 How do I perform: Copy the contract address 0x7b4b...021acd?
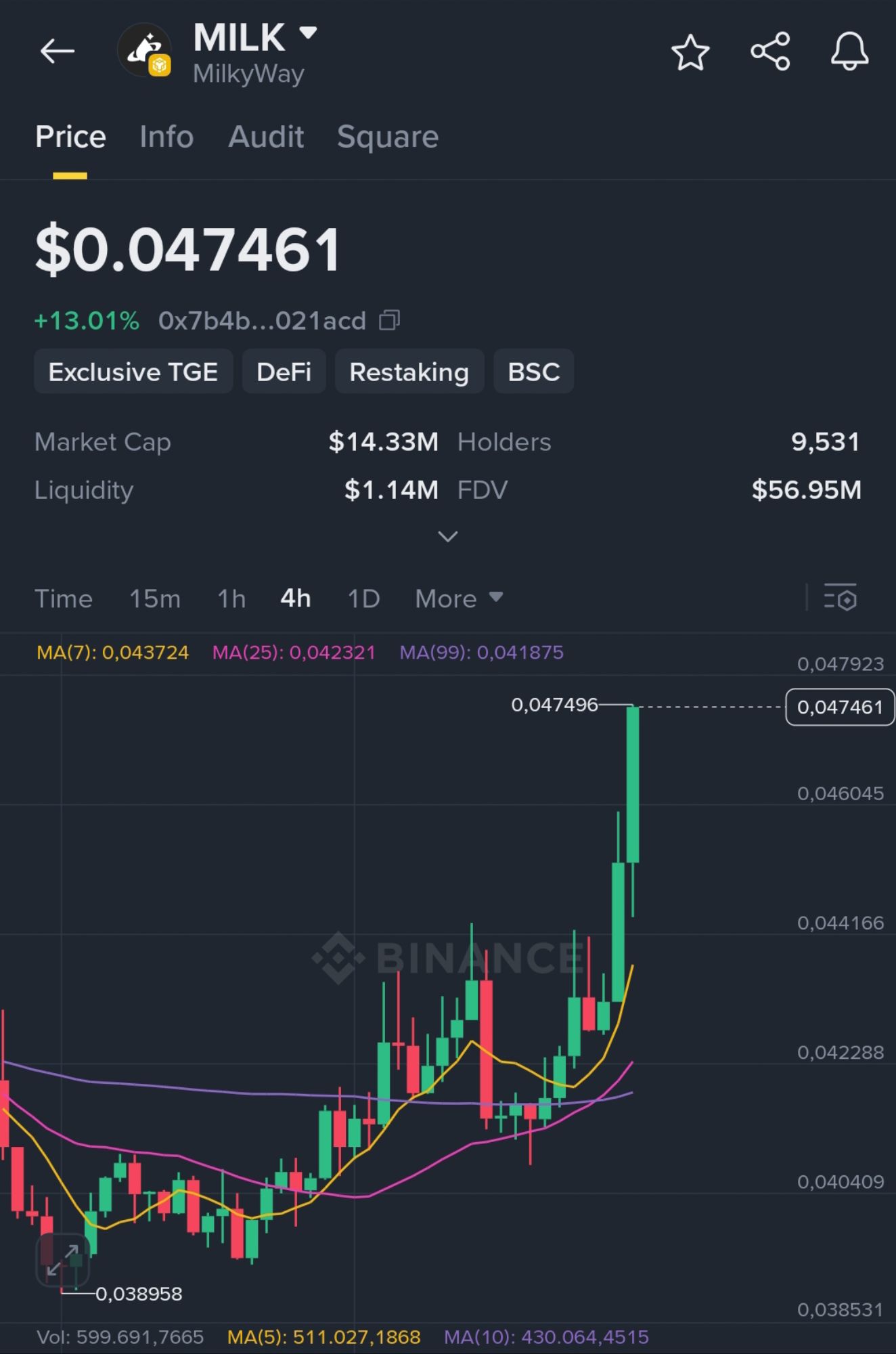(390, 320)
